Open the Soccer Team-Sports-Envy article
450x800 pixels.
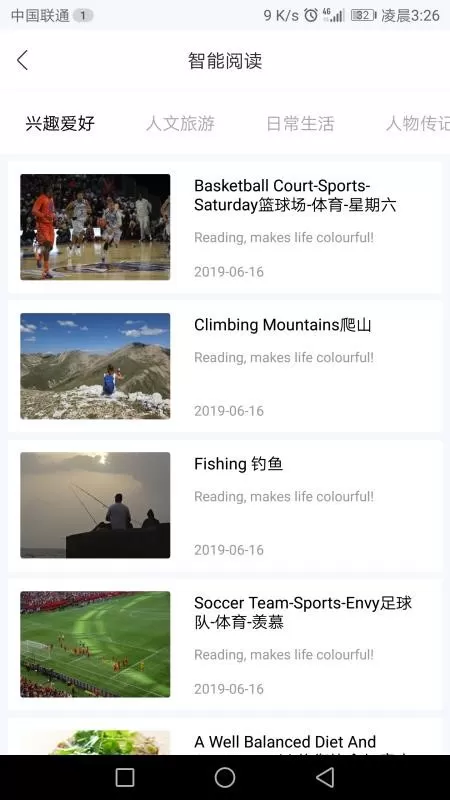tap(225, 644)
